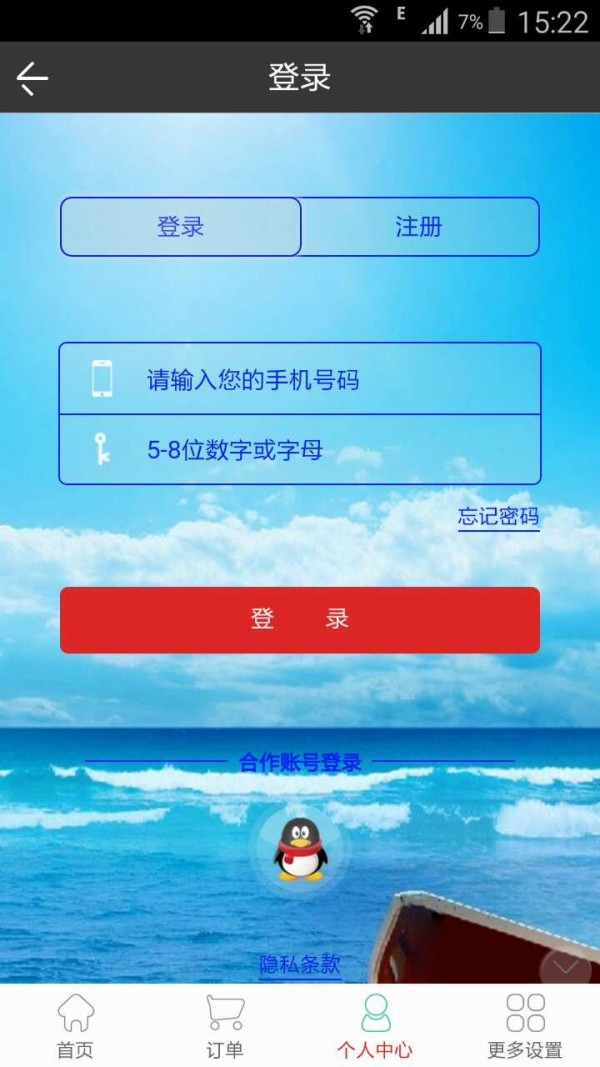
Task: Log in with the QQ penguin icon
Action: [300, 850]
